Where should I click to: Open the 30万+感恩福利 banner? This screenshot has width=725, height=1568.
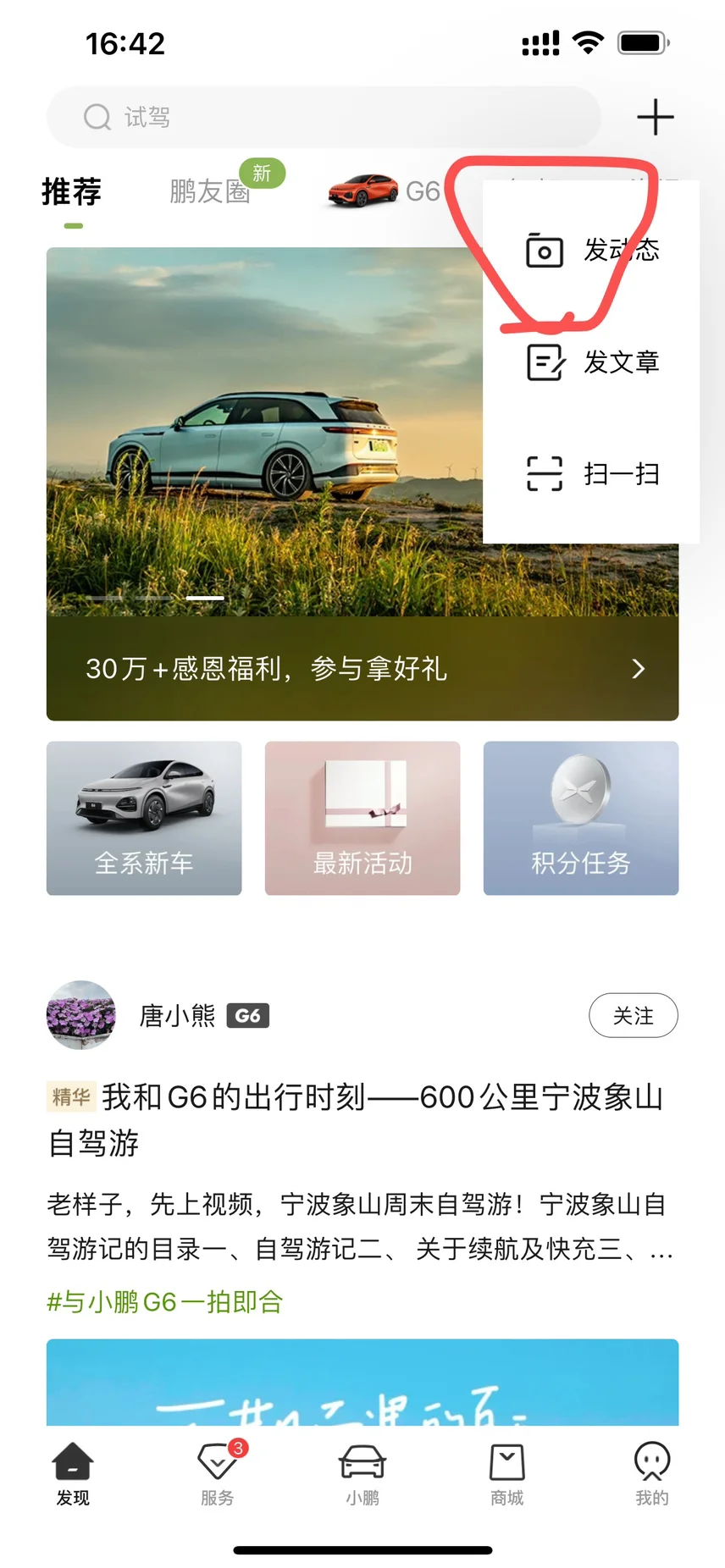(x=362, y=668)
